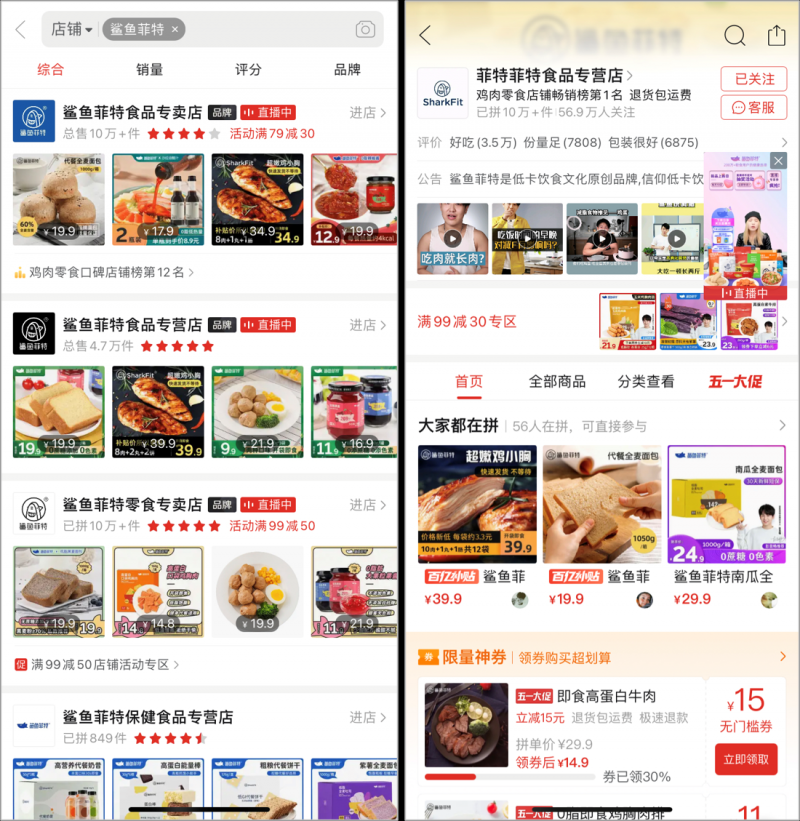
Task: Close the floating 直播中 live window
Action: point(779,161)
